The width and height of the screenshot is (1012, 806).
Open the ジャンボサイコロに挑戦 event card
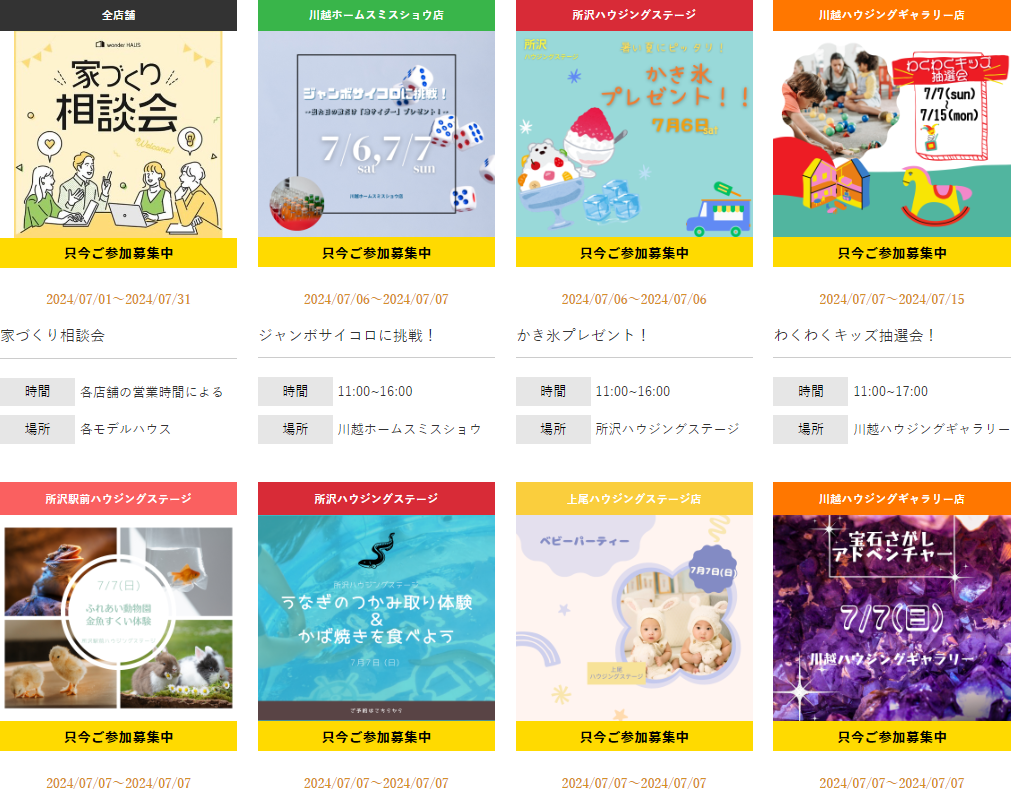point(376,135)
